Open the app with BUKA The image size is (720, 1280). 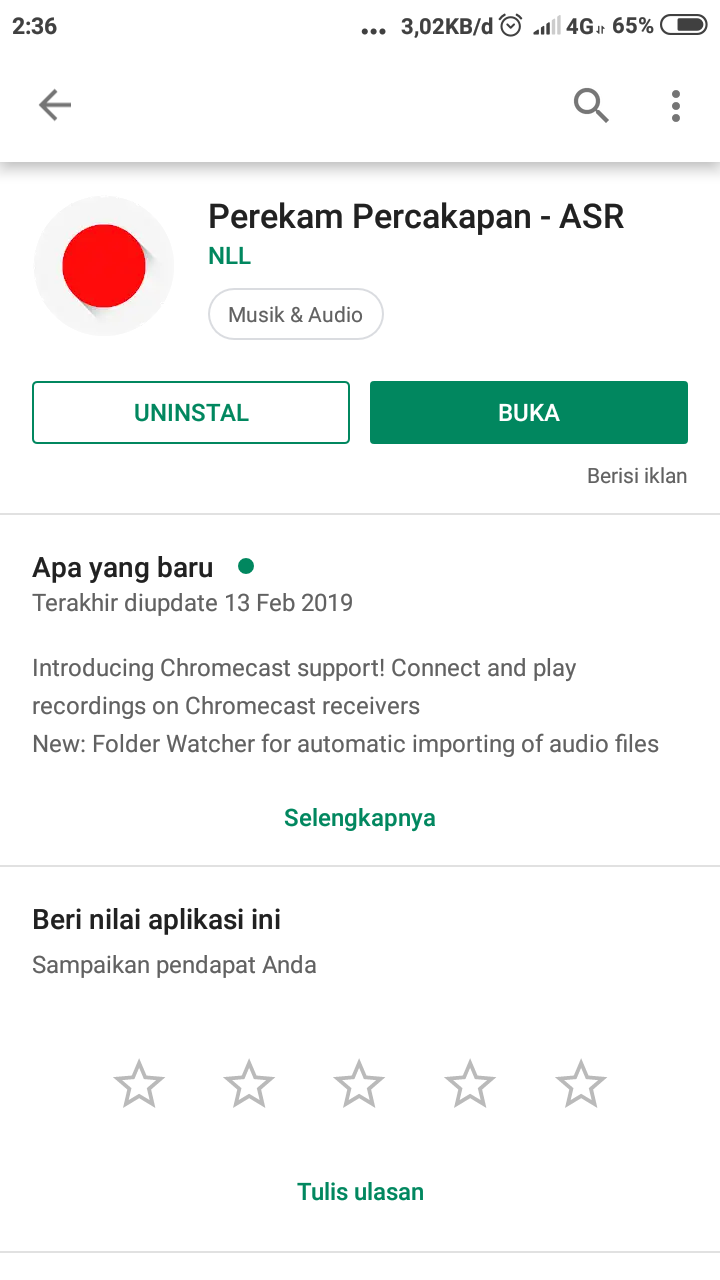click(x=529, y=412)
